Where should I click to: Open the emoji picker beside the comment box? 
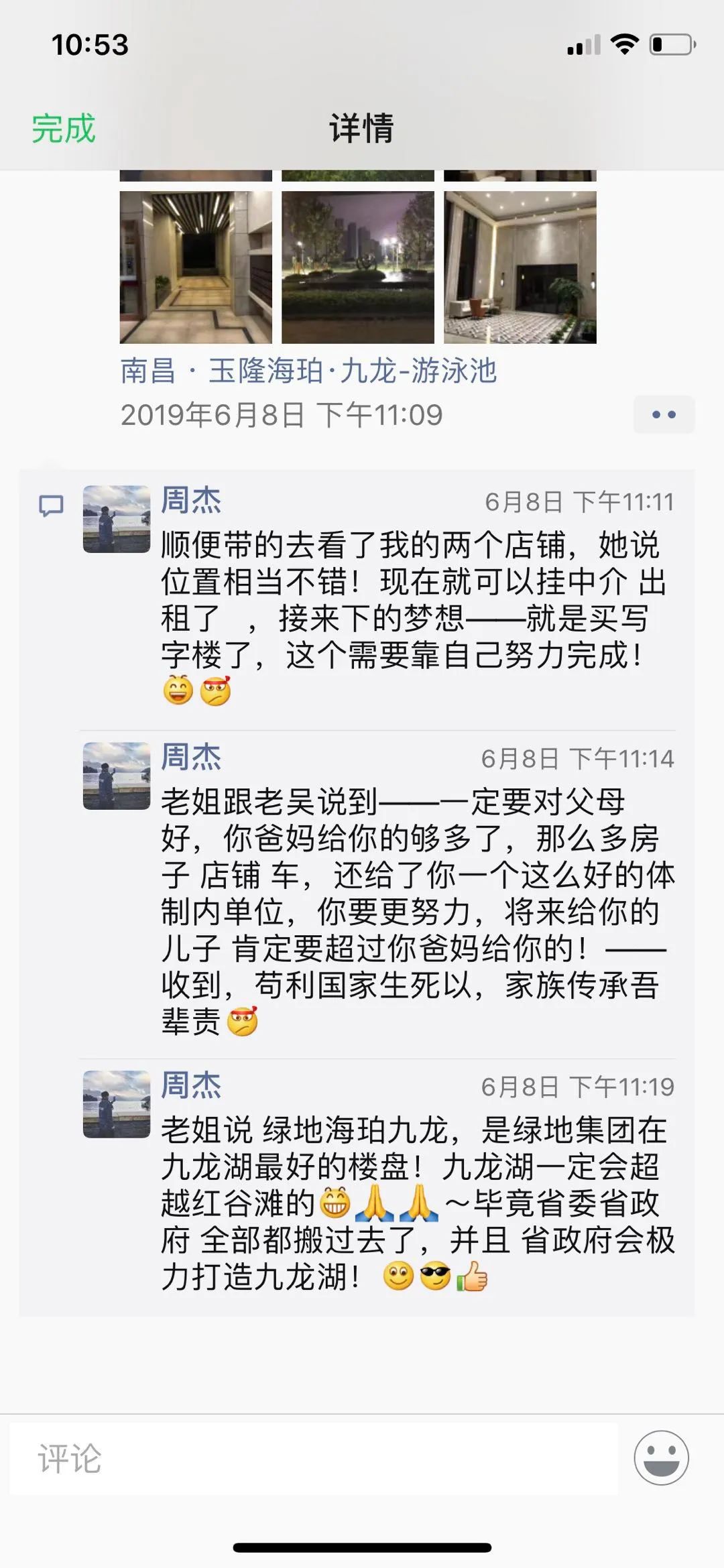point(661,1457)
